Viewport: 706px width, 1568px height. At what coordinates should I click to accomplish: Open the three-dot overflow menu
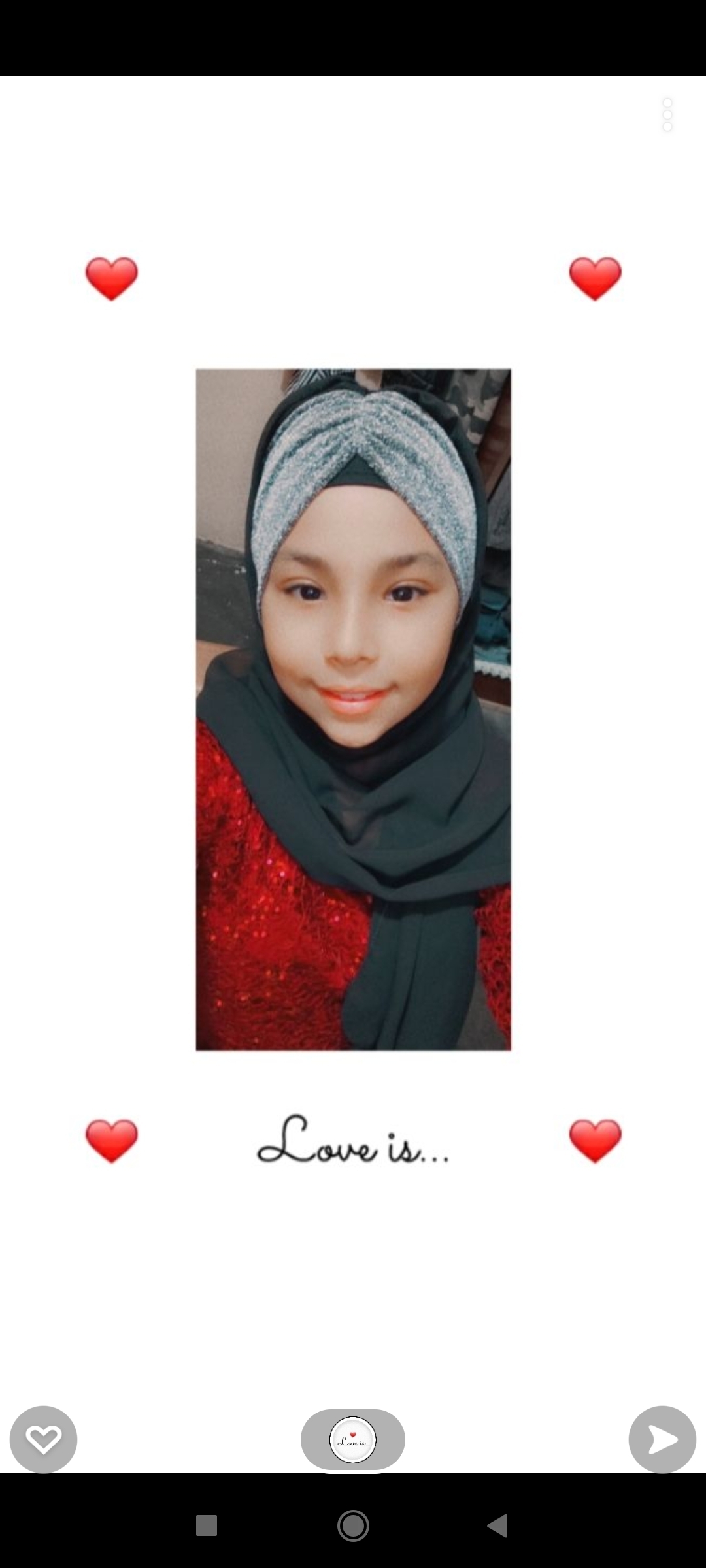pyautogui.click(x=667, y=115)
